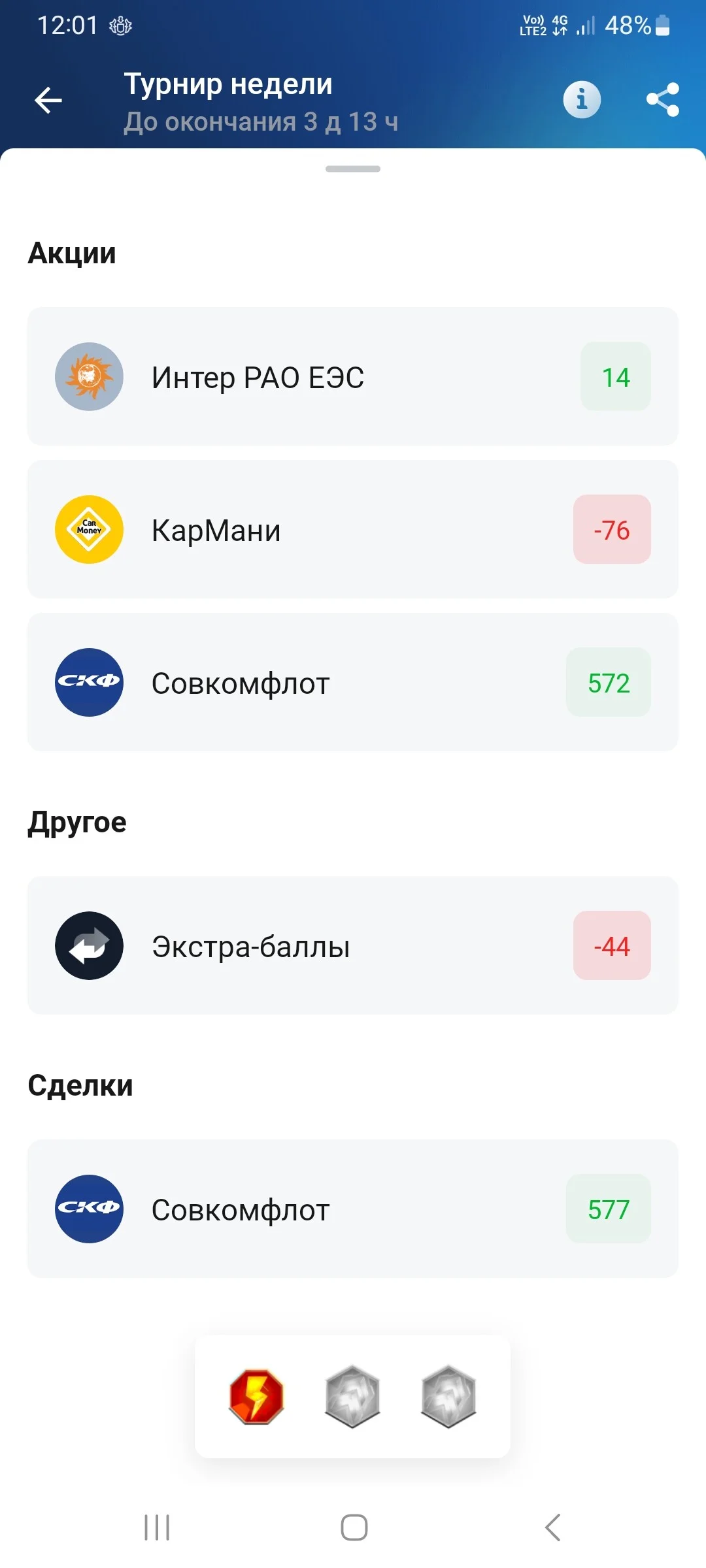706x1568 pixels.
Task: Share the weekly tournament results
Action: 663,99
